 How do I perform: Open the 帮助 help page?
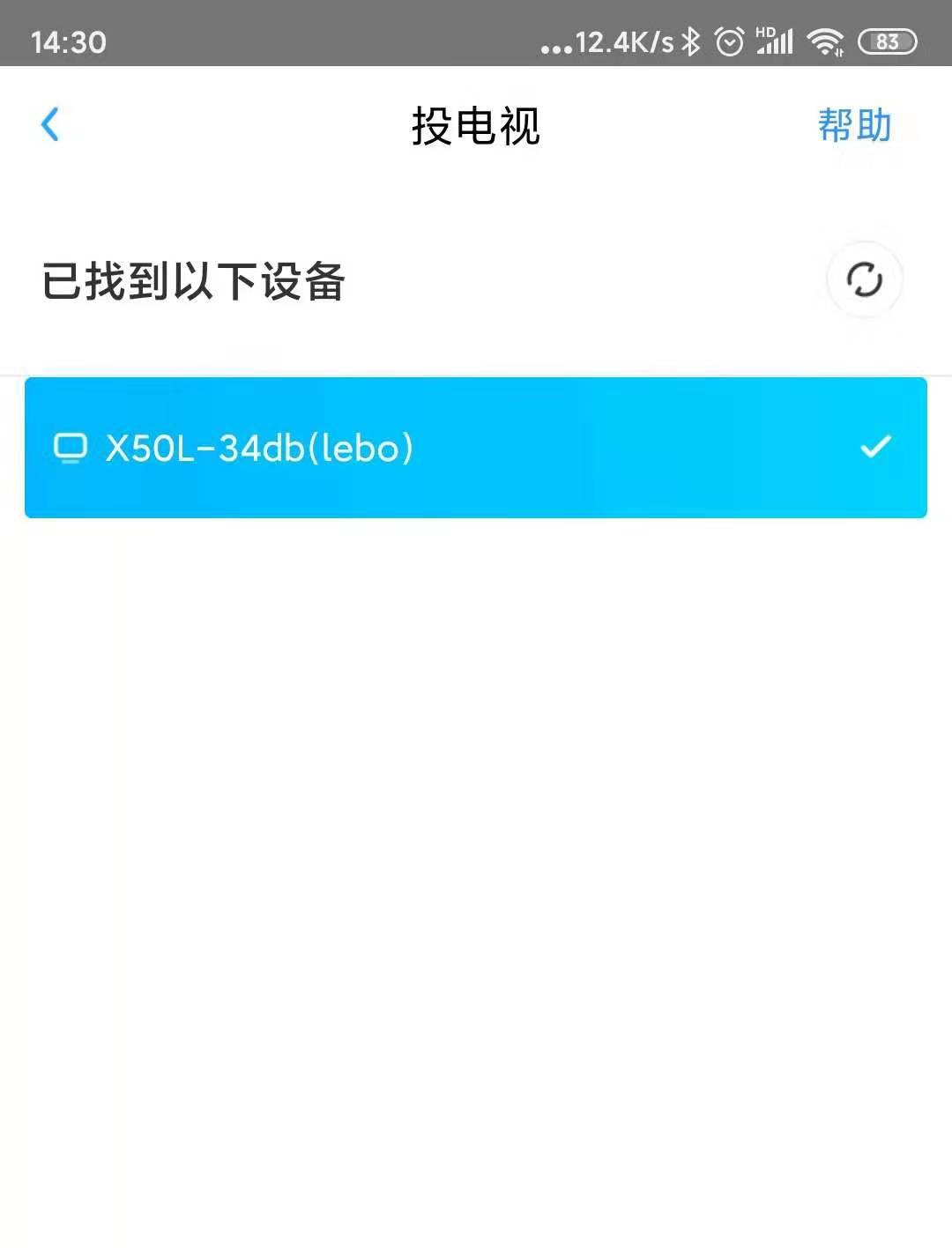pos(853,125)
